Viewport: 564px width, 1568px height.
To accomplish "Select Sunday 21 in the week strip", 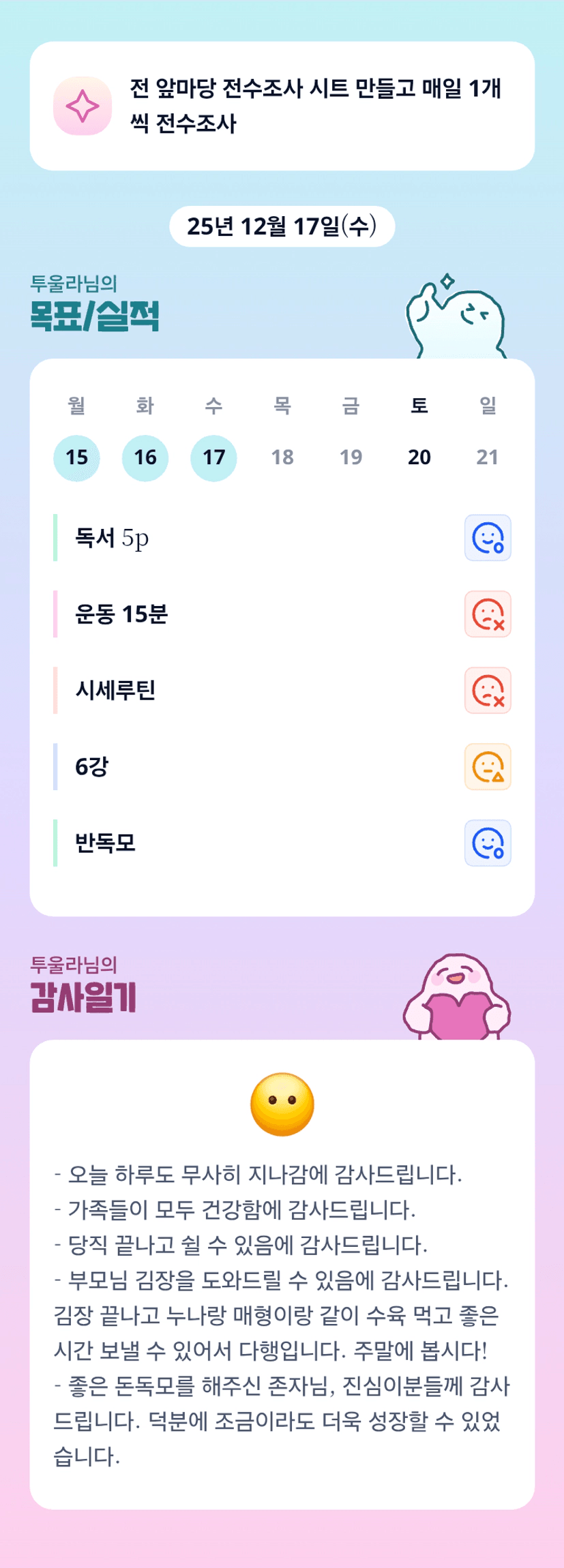I will pos(488,457).
